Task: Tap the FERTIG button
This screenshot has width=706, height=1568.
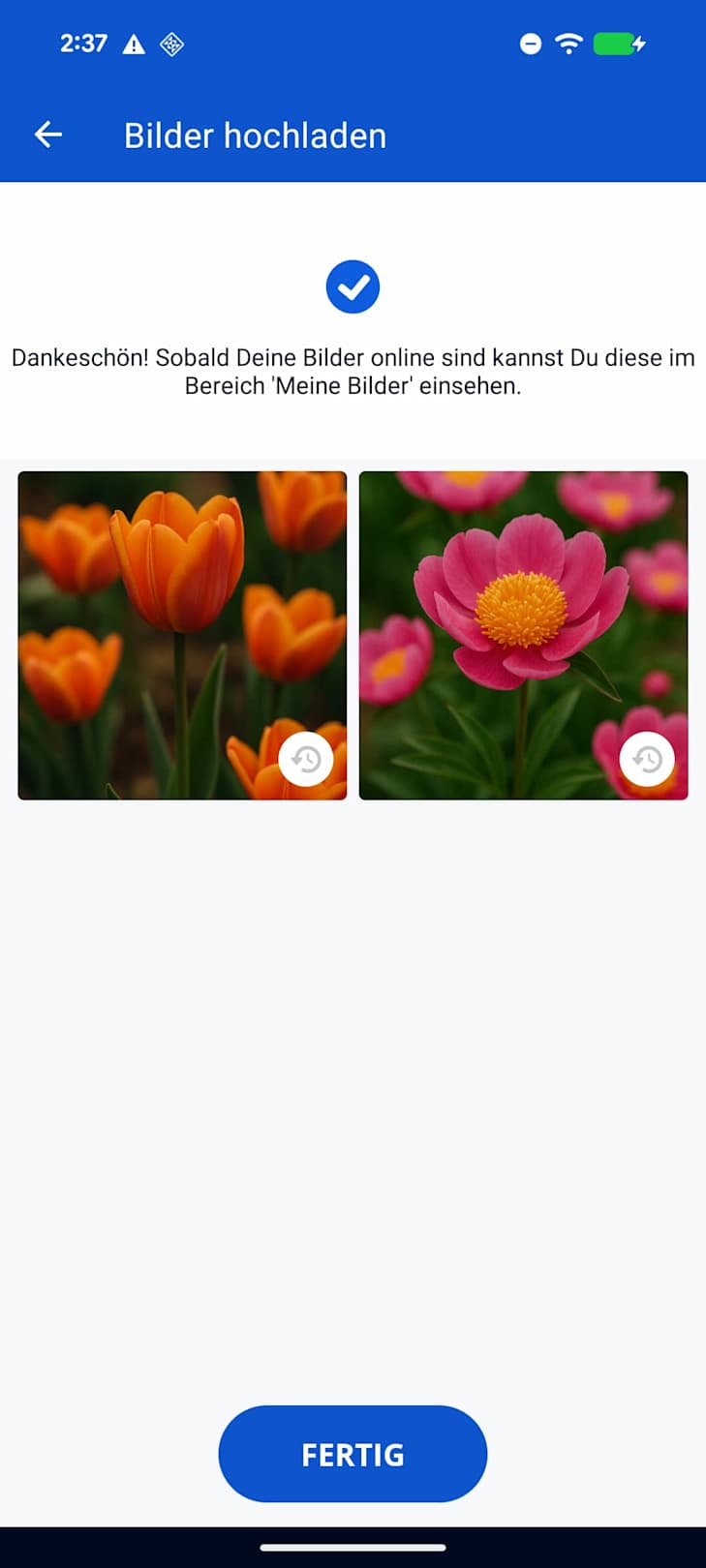Action: [x=353, y=1454]
